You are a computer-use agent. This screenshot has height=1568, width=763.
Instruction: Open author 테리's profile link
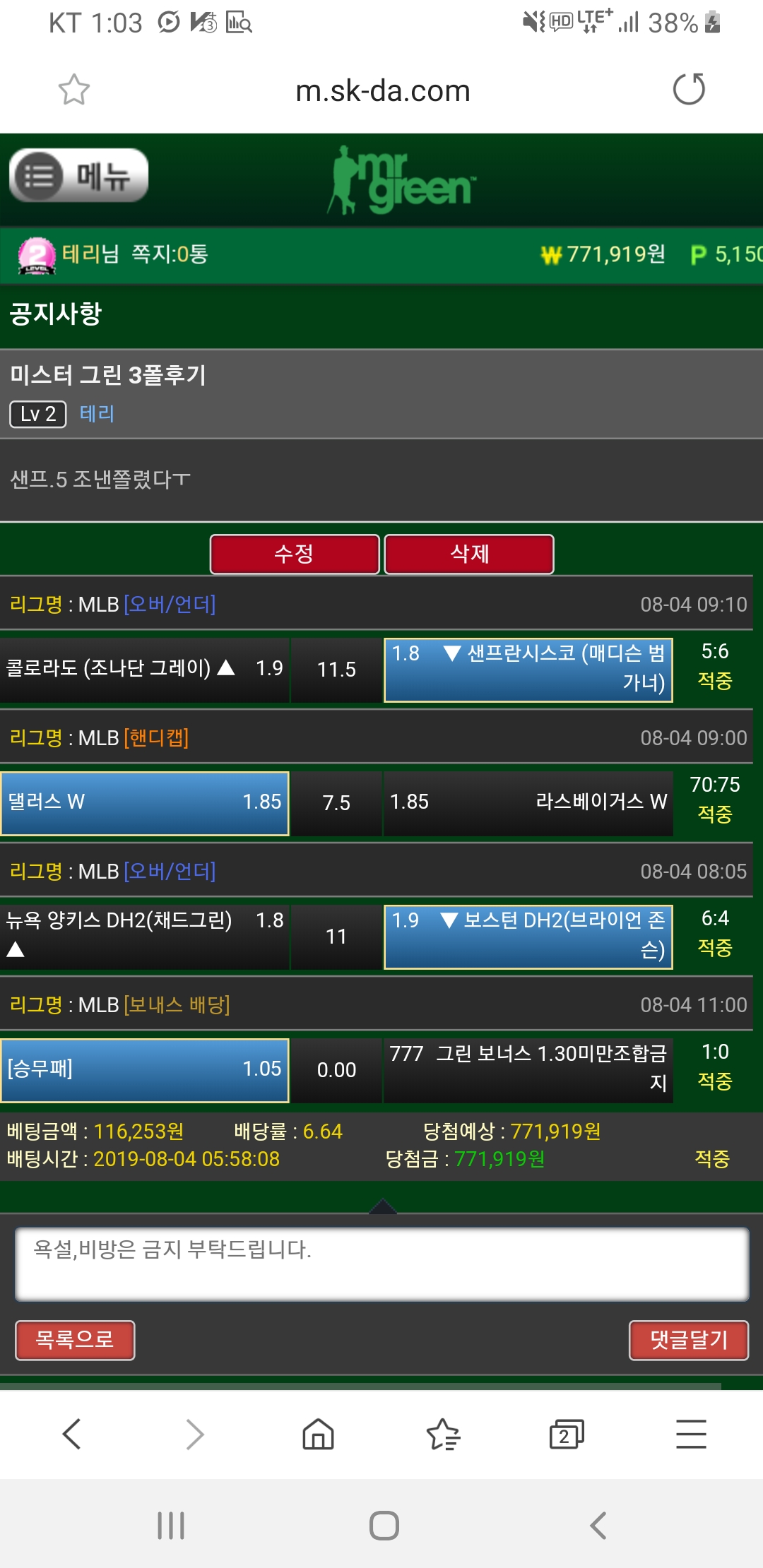(97, 414)
